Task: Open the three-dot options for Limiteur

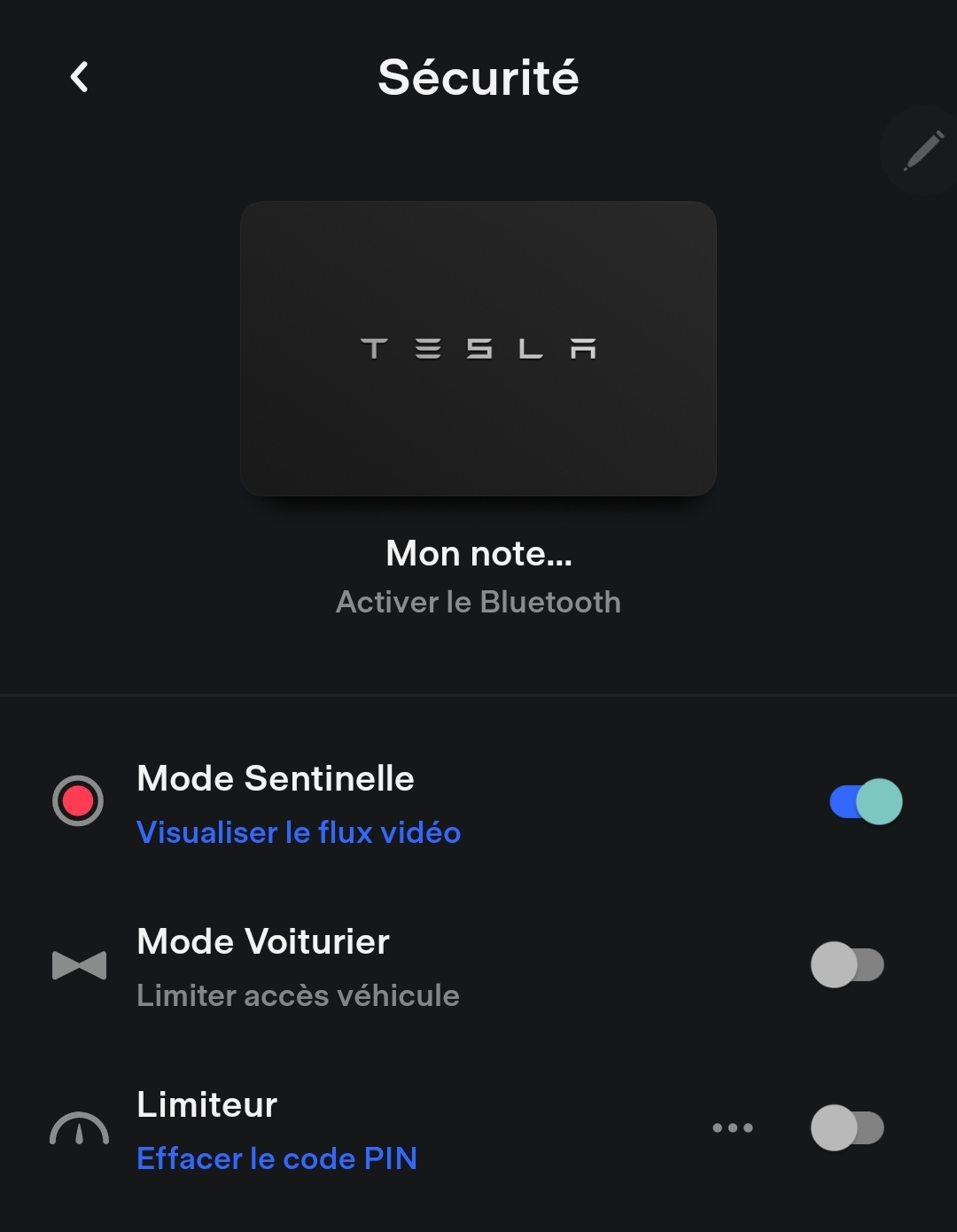Action: click(733, 1128)
